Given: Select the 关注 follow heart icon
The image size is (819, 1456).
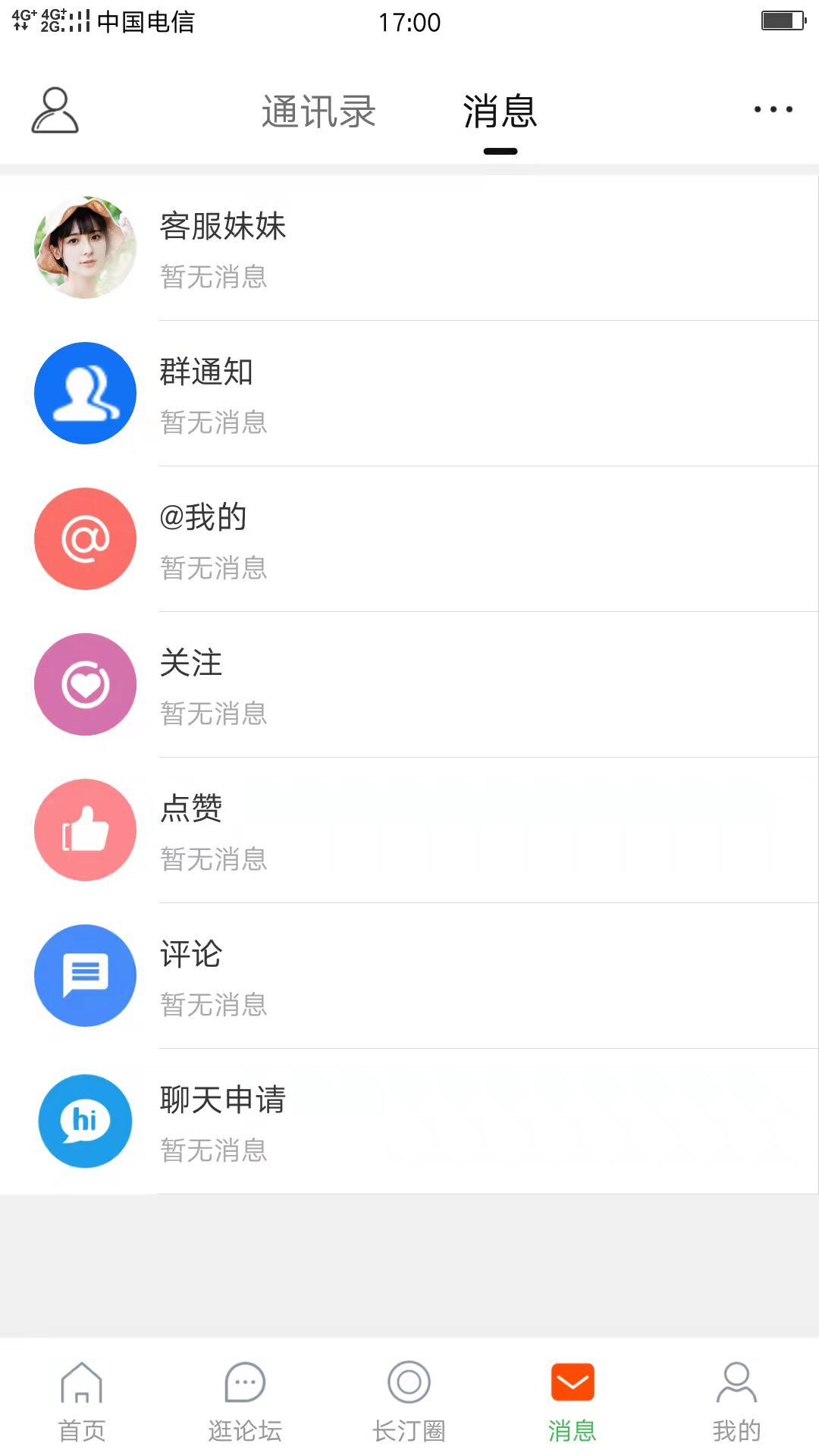Looking at the screenshot, I should (85, 684).
